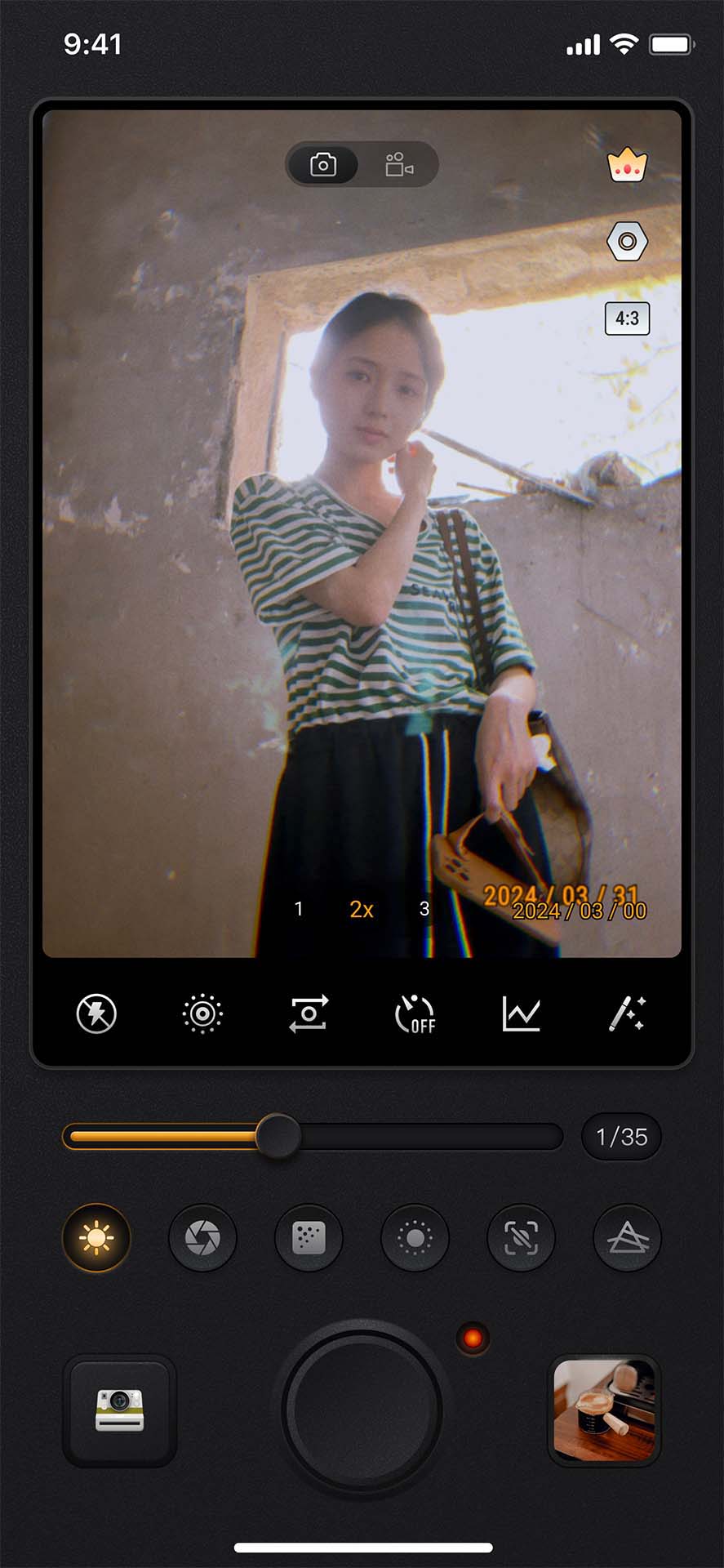
Task: Flip to the other camera
Action: click(309, 1014)
